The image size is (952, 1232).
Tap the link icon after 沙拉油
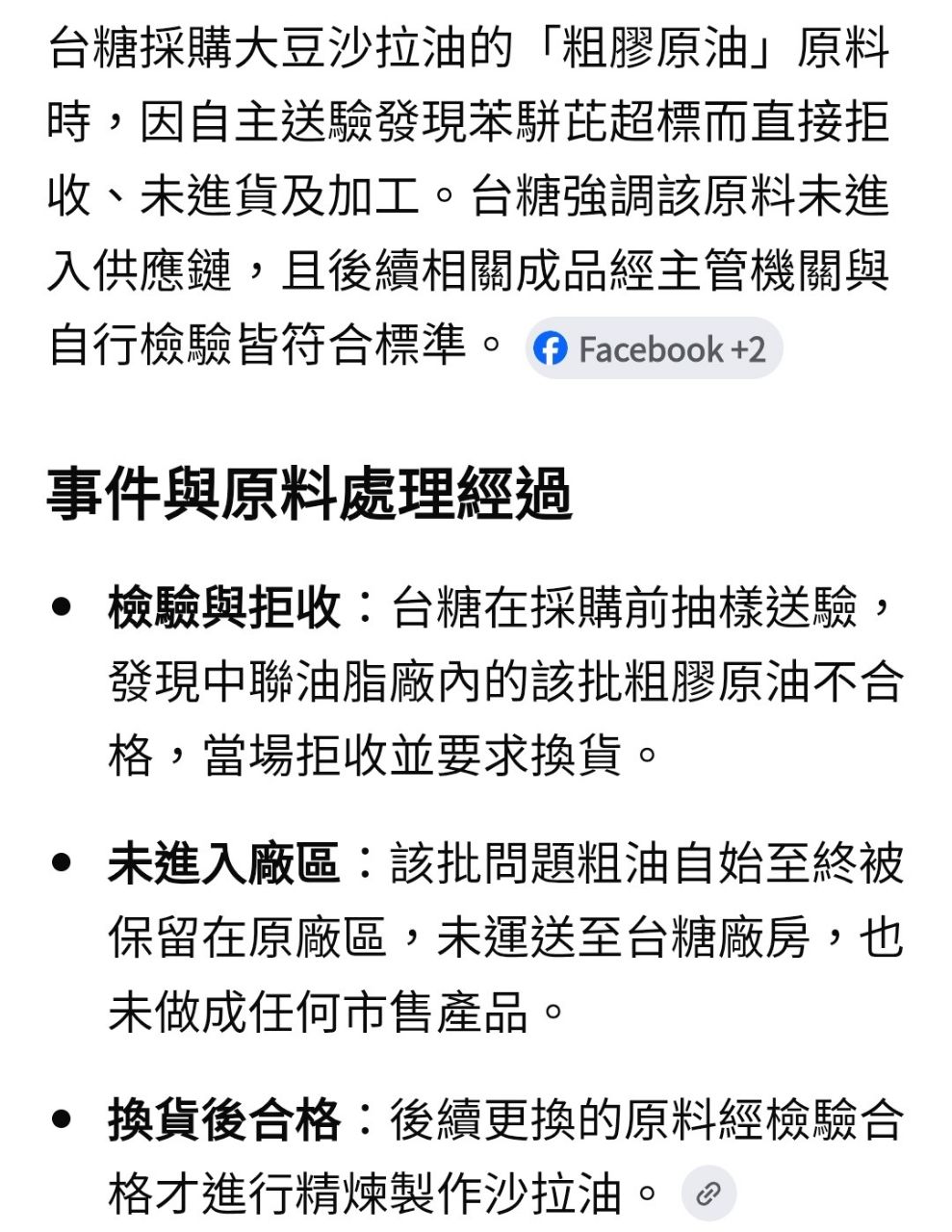click(x=708, y=1194)
